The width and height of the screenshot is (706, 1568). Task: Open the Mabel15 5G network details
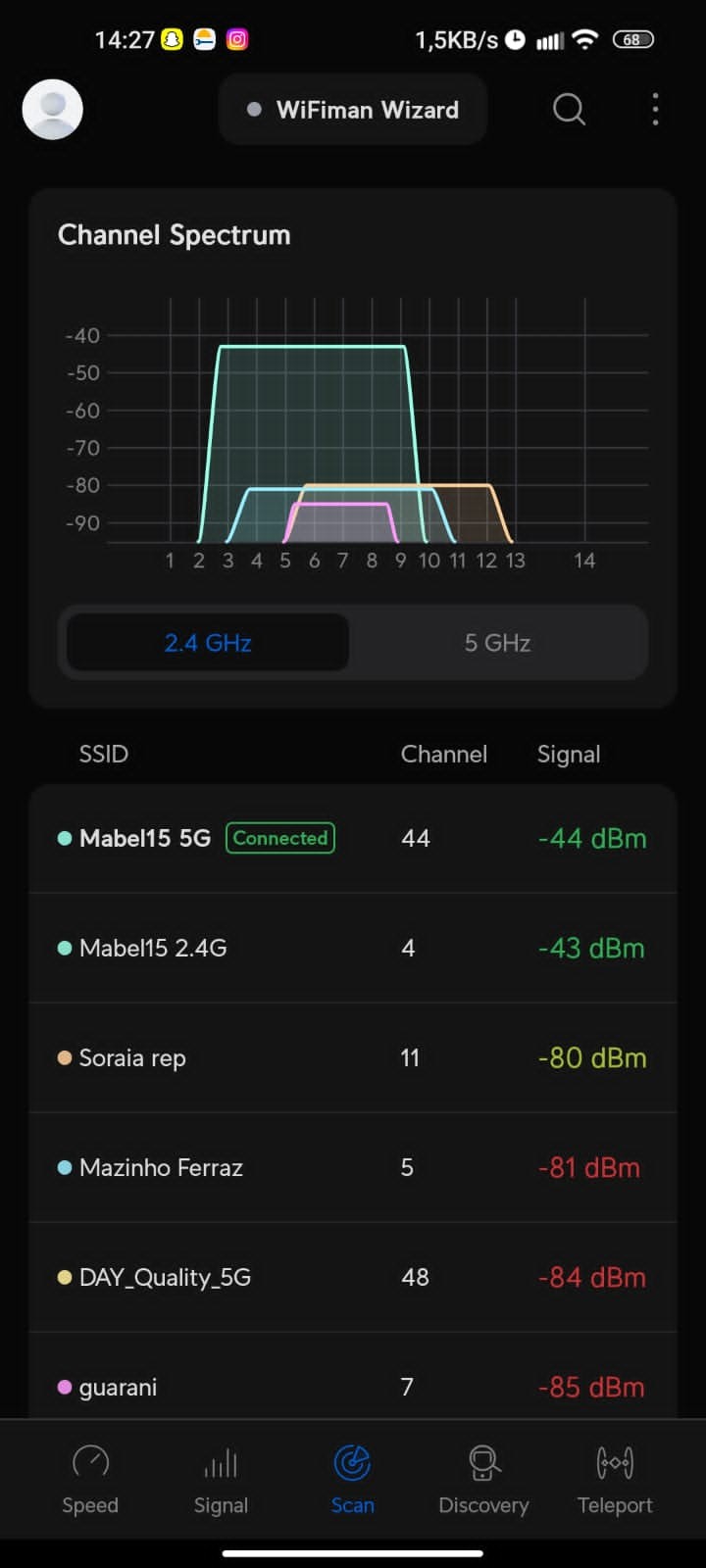(353, 839)
